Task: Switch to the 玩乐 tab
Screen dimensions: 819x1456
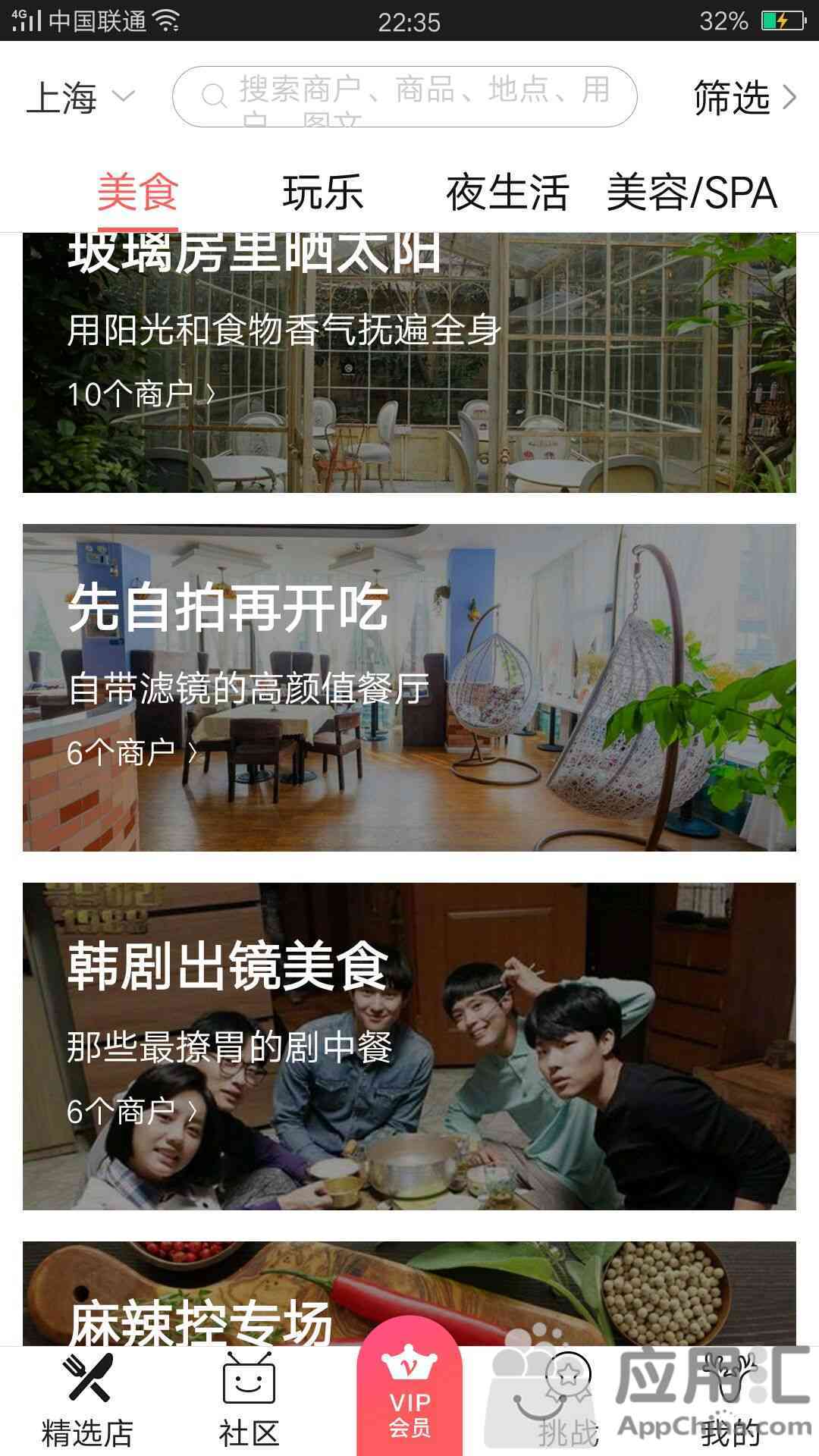Action: [322, 192]
